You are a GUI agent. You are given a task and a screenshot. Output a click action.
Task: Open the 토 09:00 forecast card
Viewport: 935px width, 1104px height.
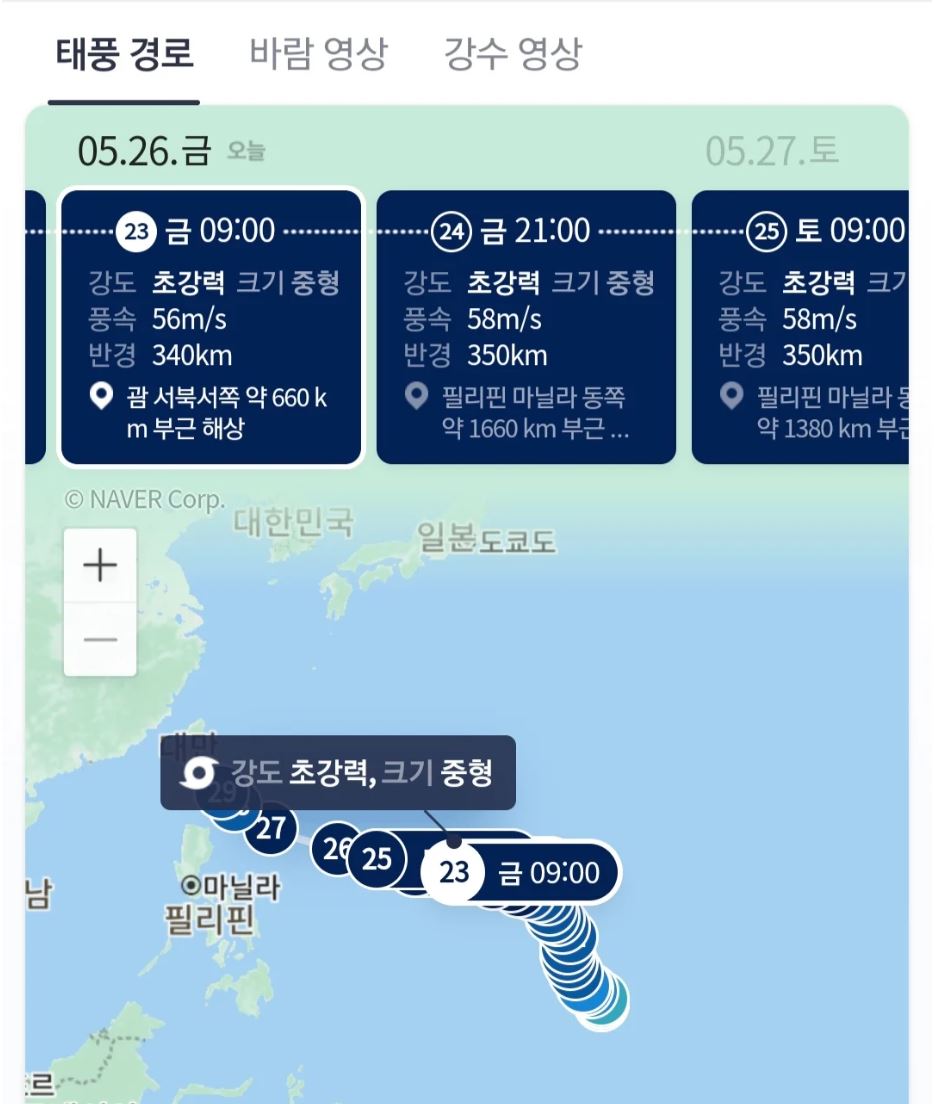[800, 328]
